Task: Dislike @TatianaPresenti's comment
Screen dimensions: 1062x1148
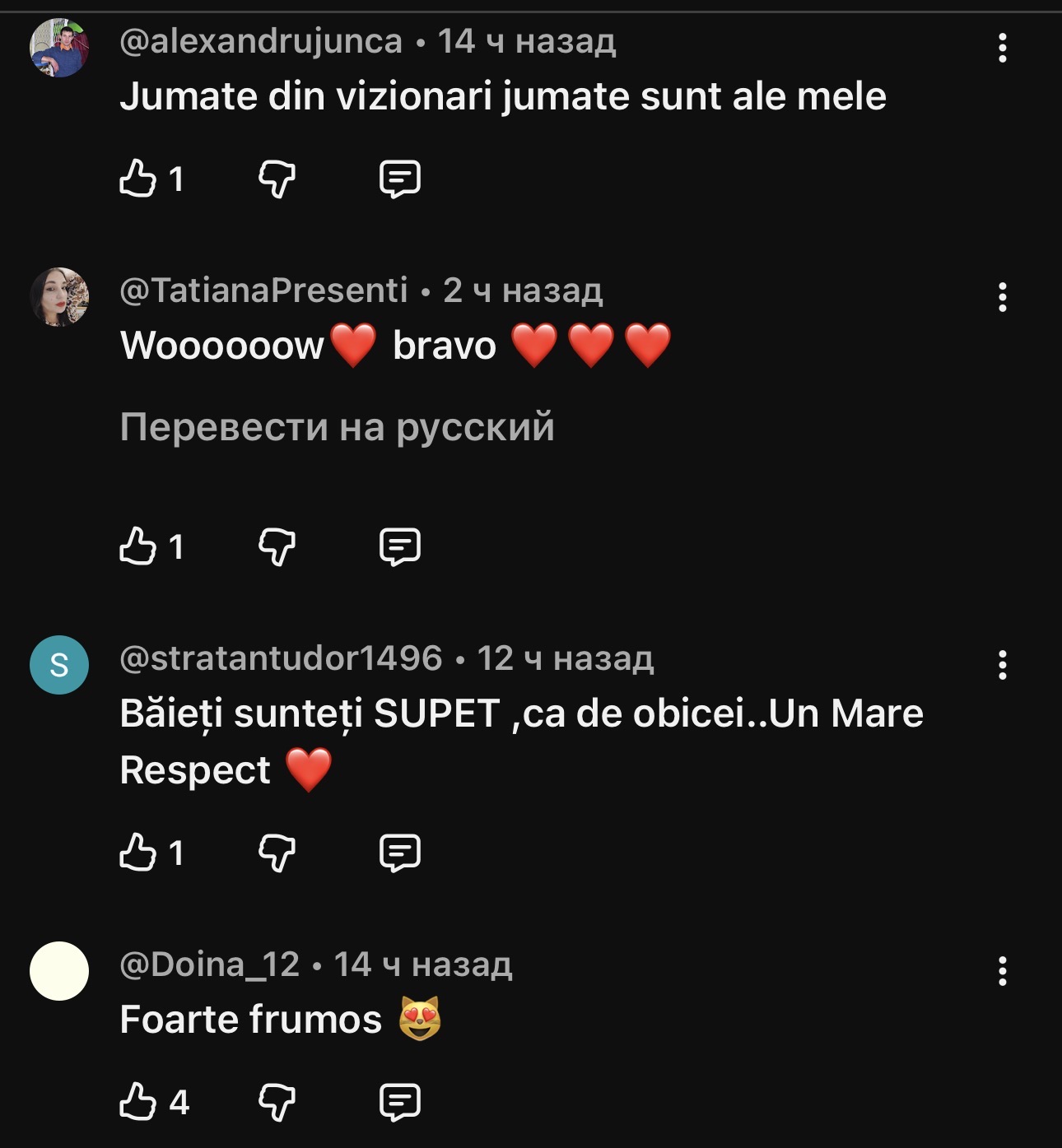Action: (x=277, y=546)
